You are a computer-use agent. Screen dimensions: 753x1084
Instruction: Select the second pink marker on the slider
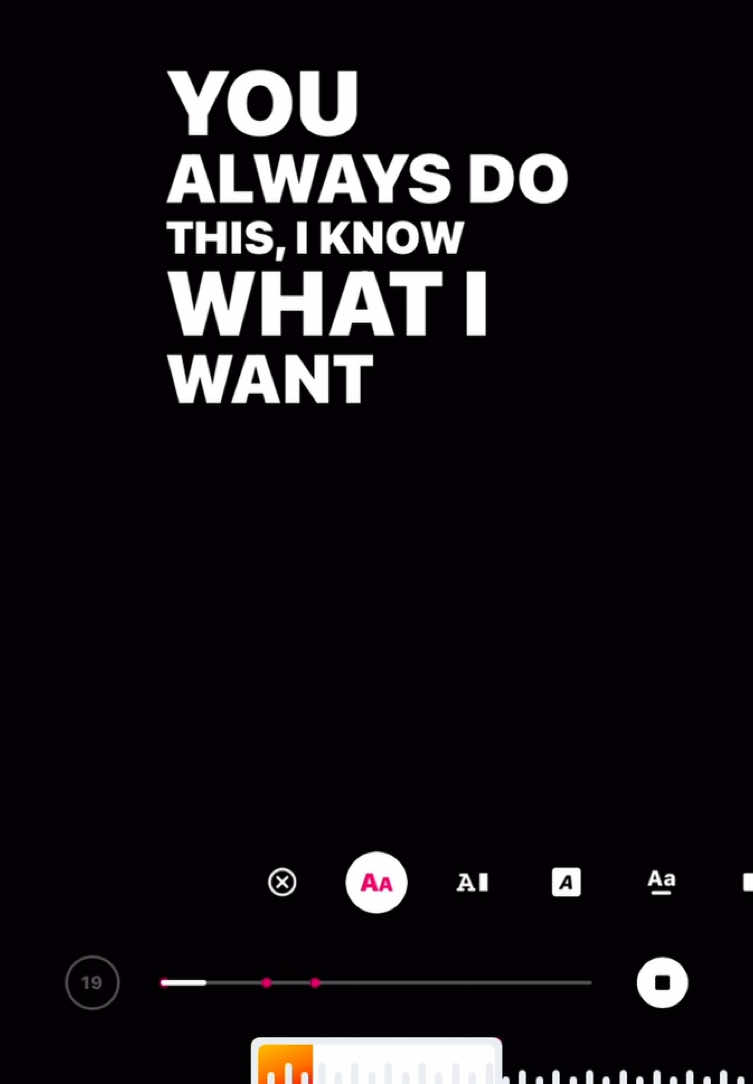coord(315,983)
